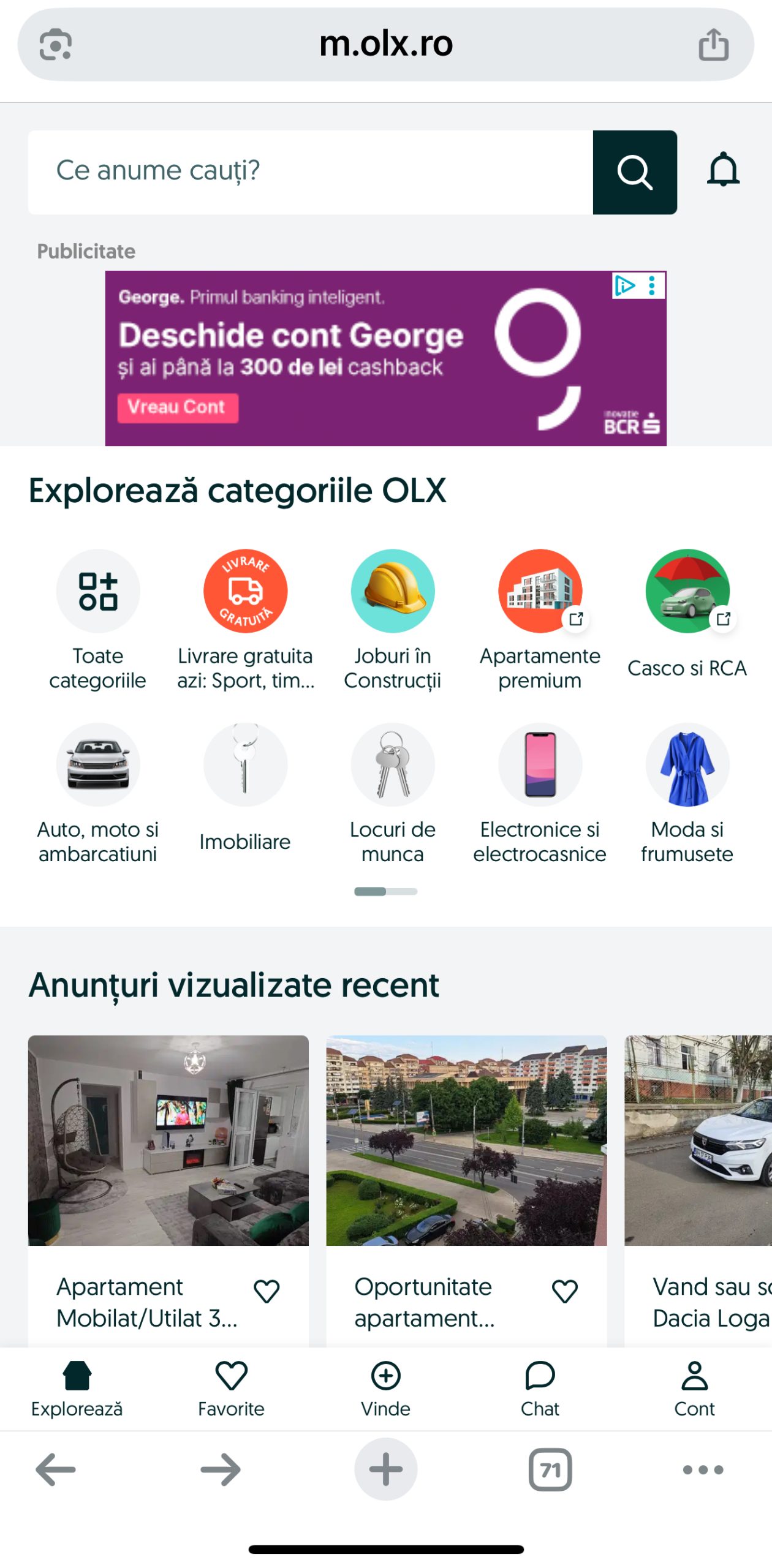The width and height of the screenshot is (772, 1568).
Task: Open Casco si RCA
Action: pos(687,617)
